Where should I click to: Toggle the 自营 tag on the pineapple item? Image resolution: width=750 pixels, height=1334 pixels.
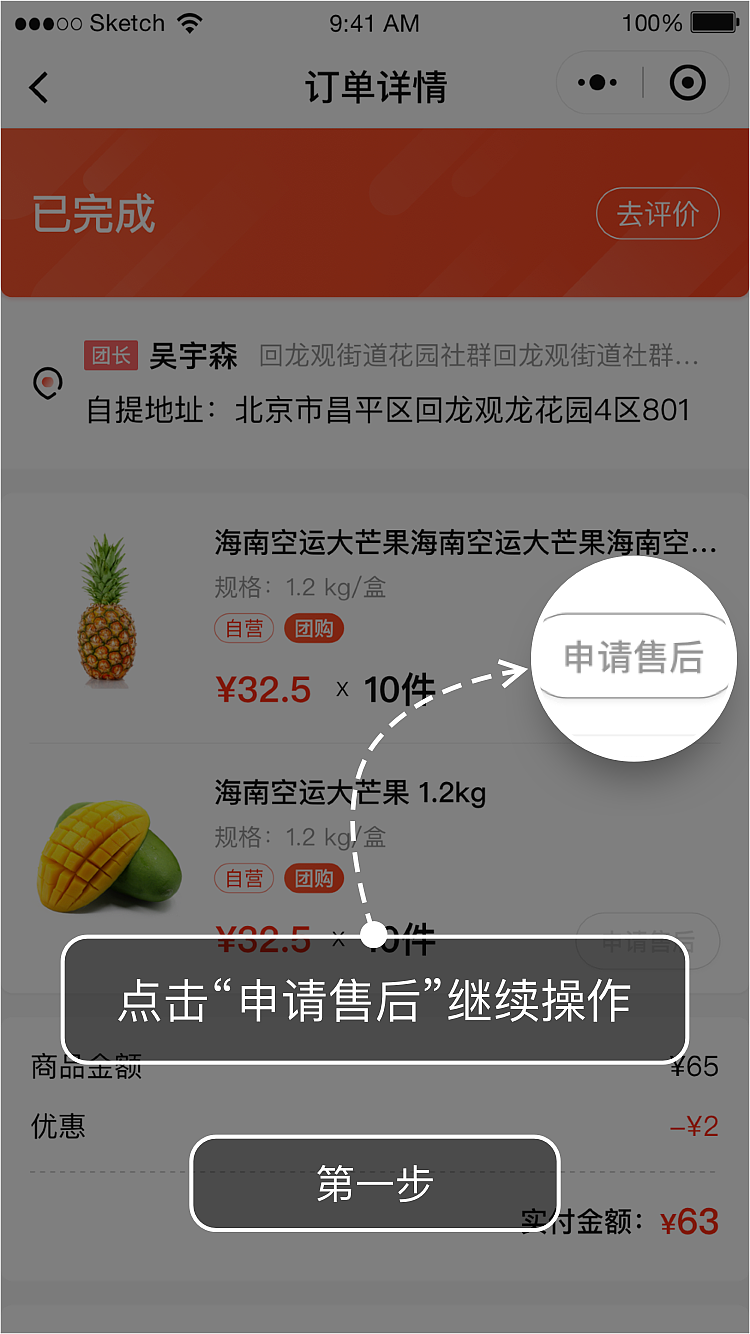(x=244, y=628)
